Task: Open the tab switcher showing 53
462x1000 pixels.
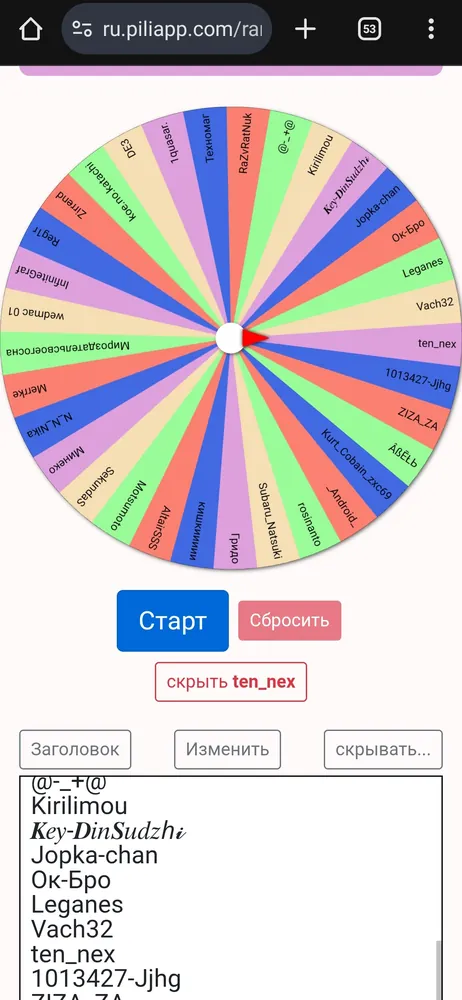Action: click(369, 29)
